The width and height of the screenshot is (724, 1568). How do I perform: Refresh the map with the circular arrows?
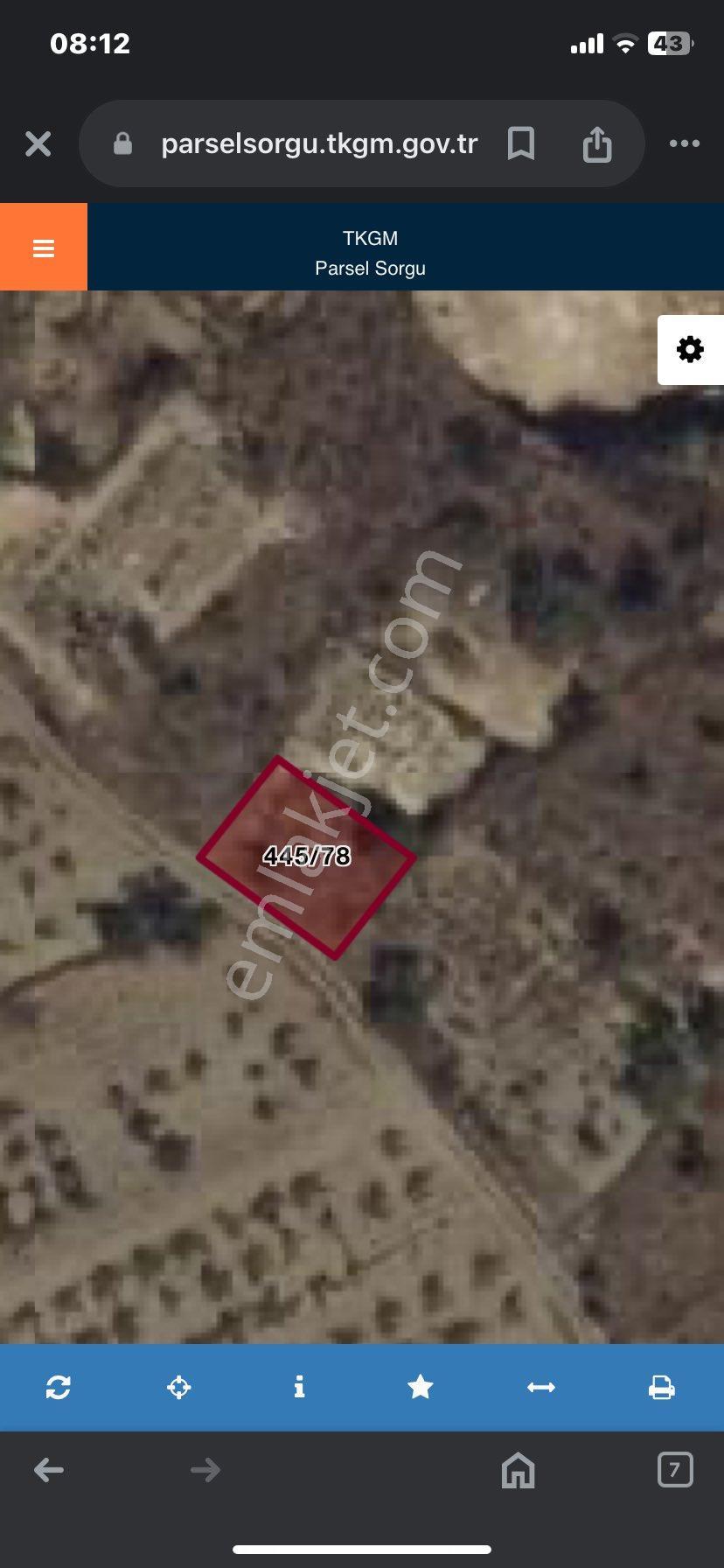[x=59, y=1388]
